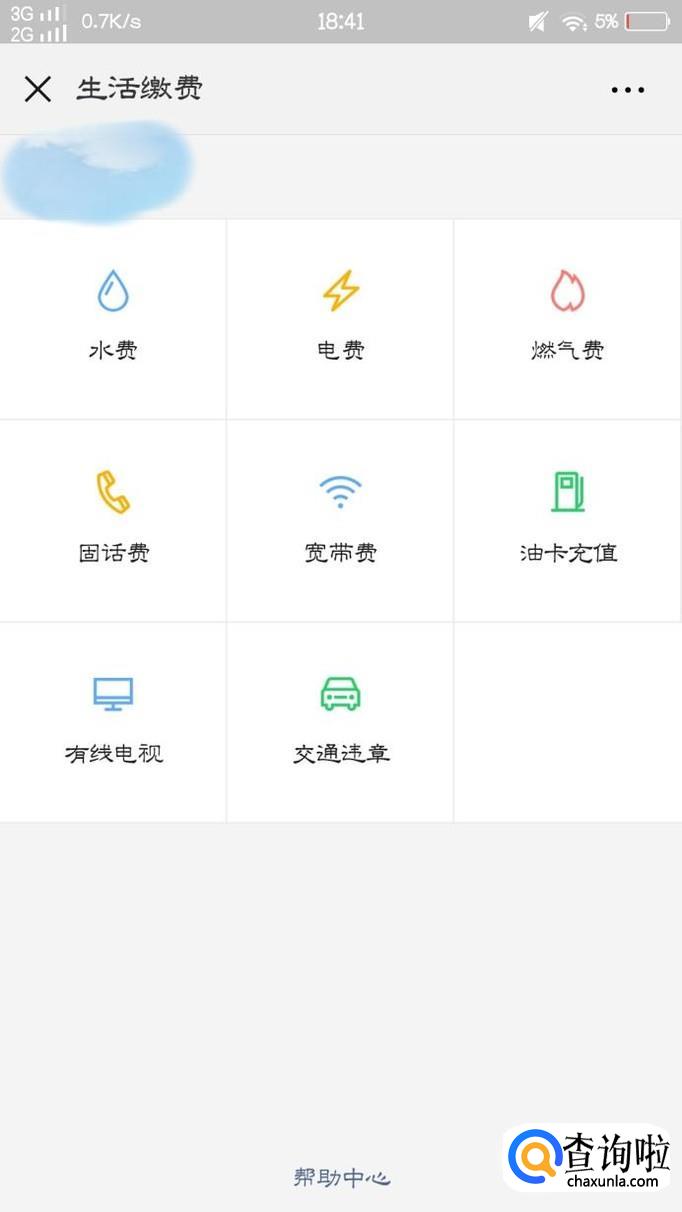682x1212 pixels.
Task: Open the 帮助中心 help center link
Action: [341, 1177]
